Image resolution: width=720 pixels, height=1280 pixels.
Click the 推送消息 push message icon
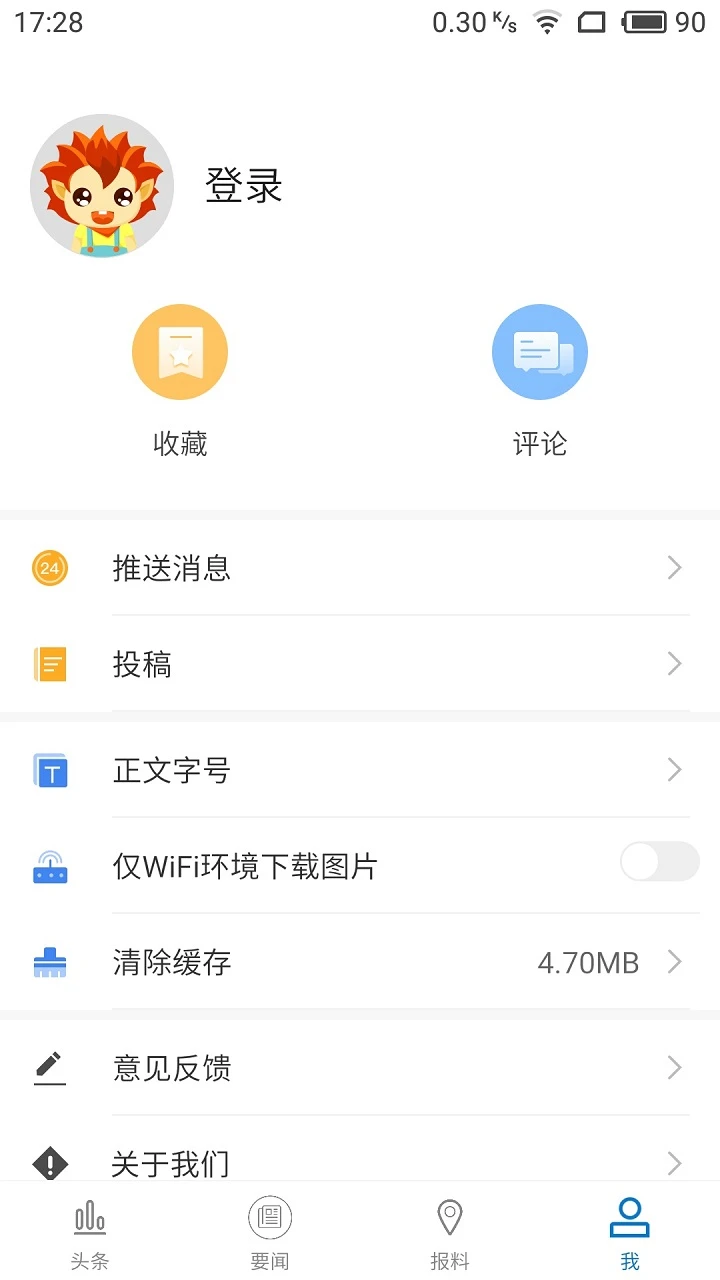[49, 567]
